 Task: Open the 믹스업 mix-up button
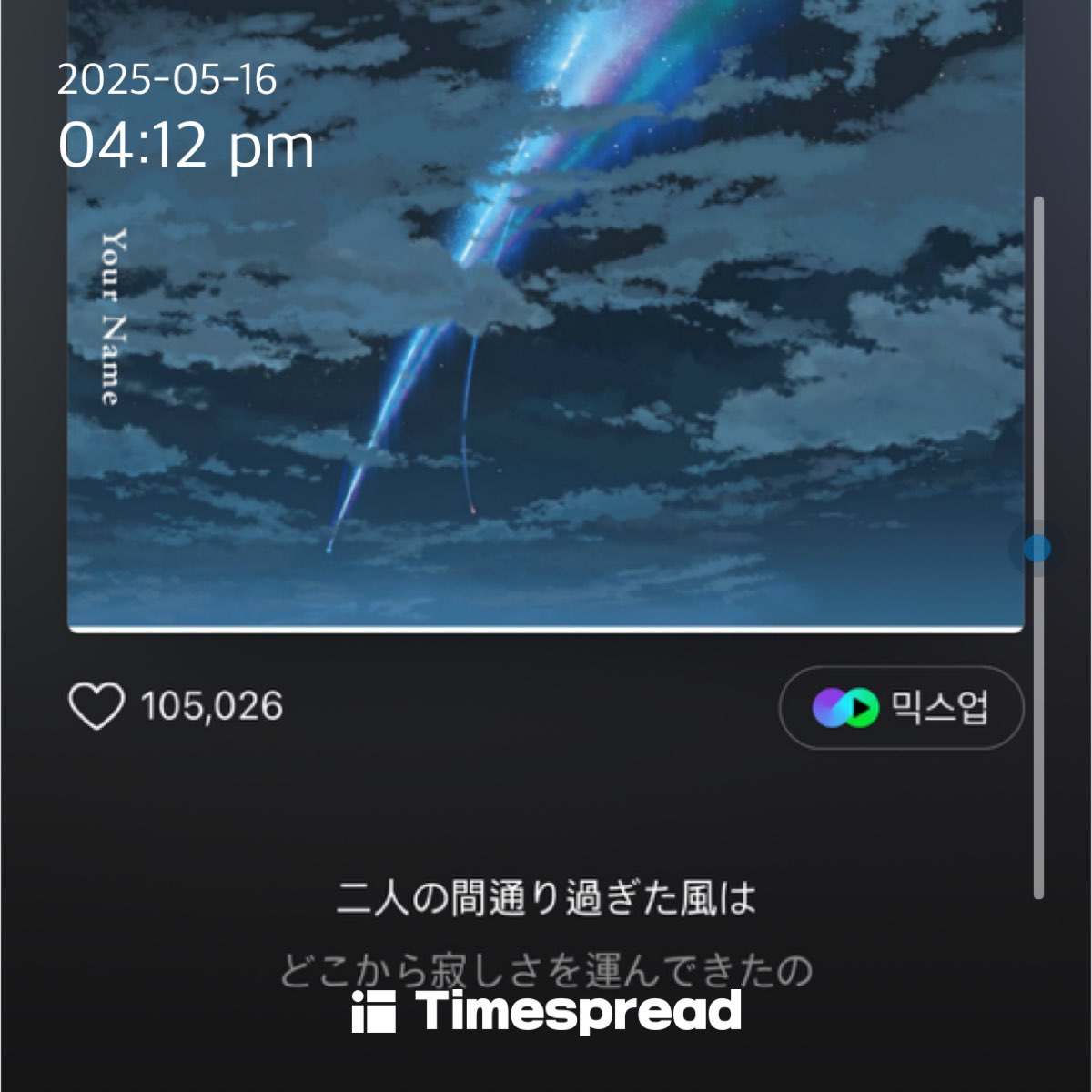coord(901,708)
